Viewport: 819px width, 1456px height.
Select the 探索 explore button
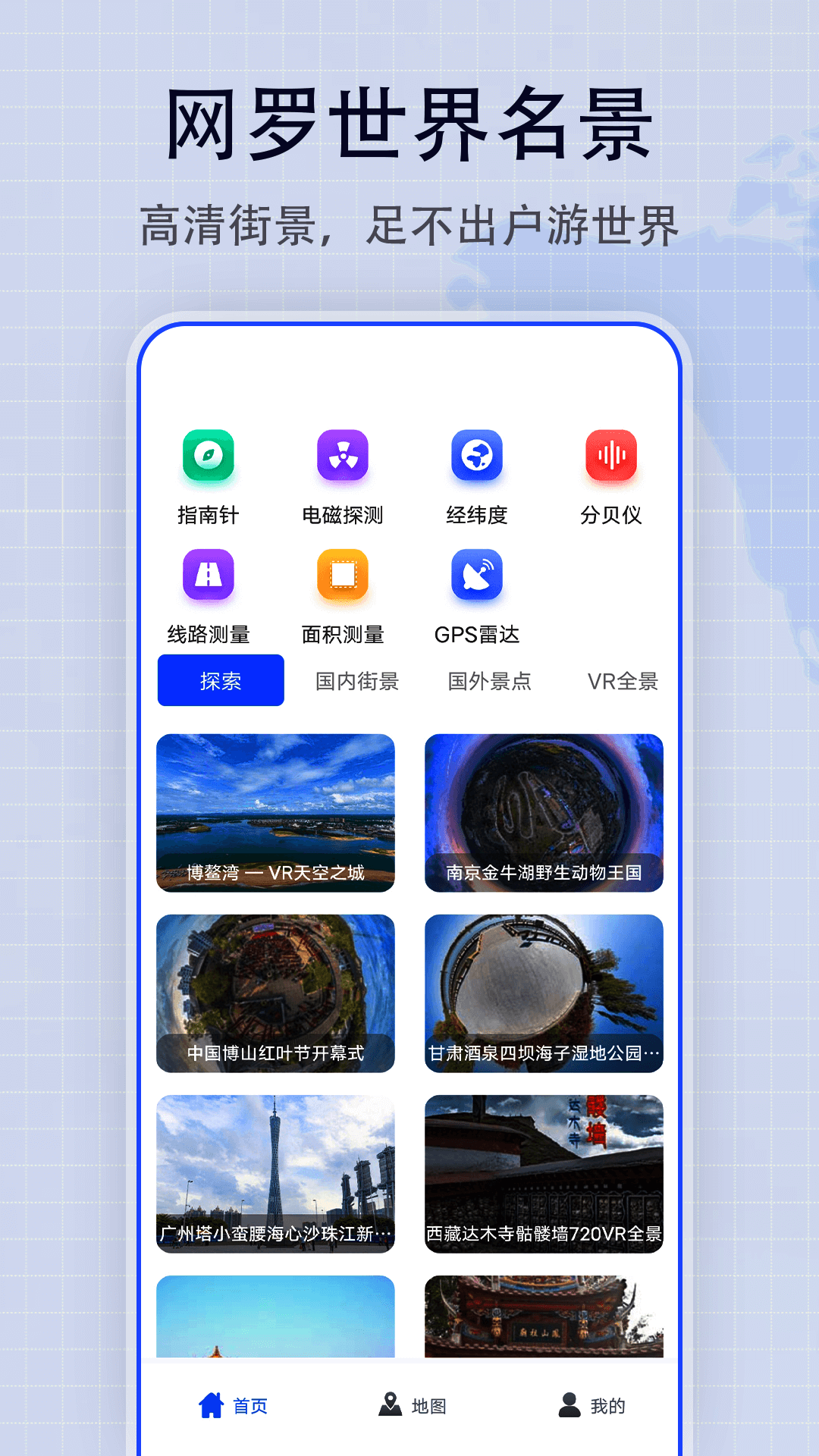coord(221,680)
